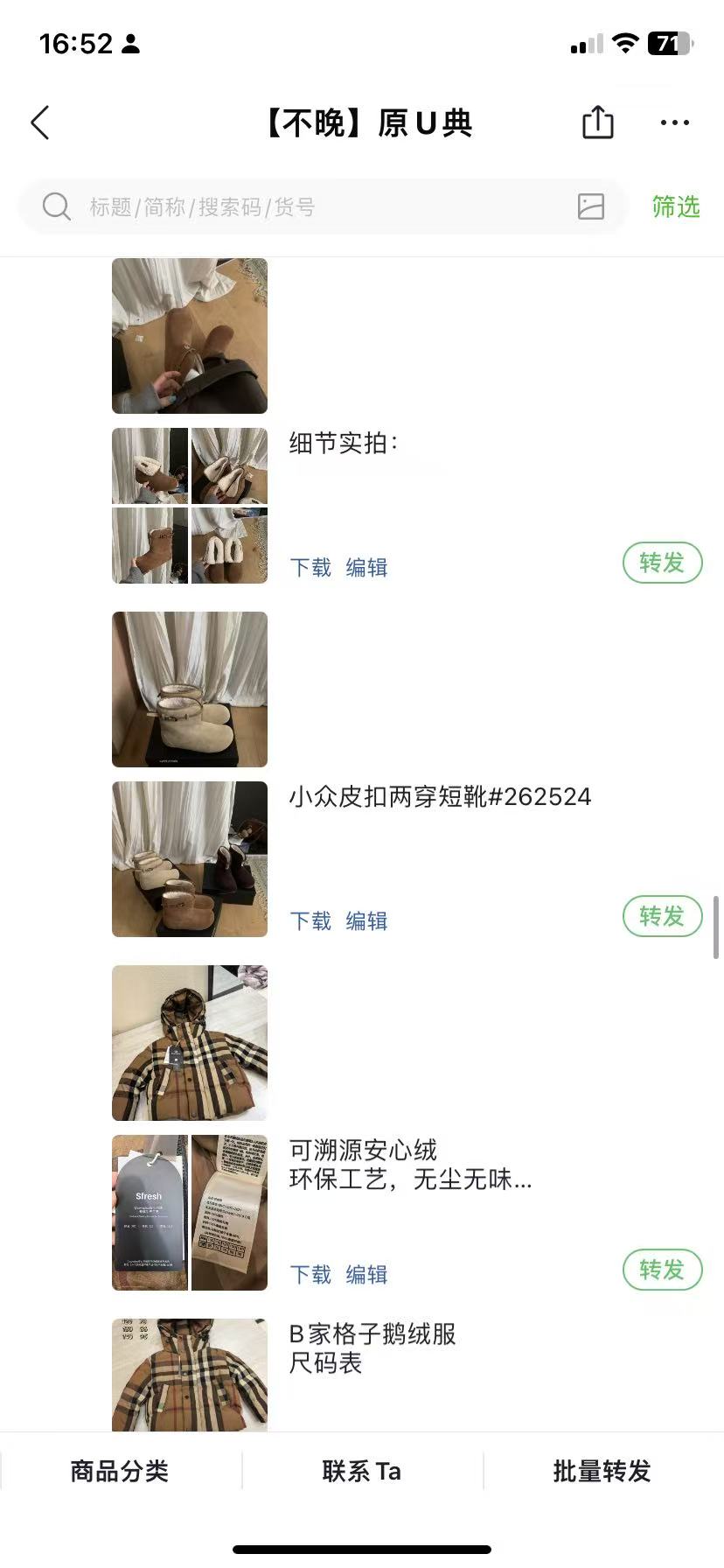724x1568 pixels.
Task: Hit 转发 for the 可溯源安心绒 post
Action: 662,1270
